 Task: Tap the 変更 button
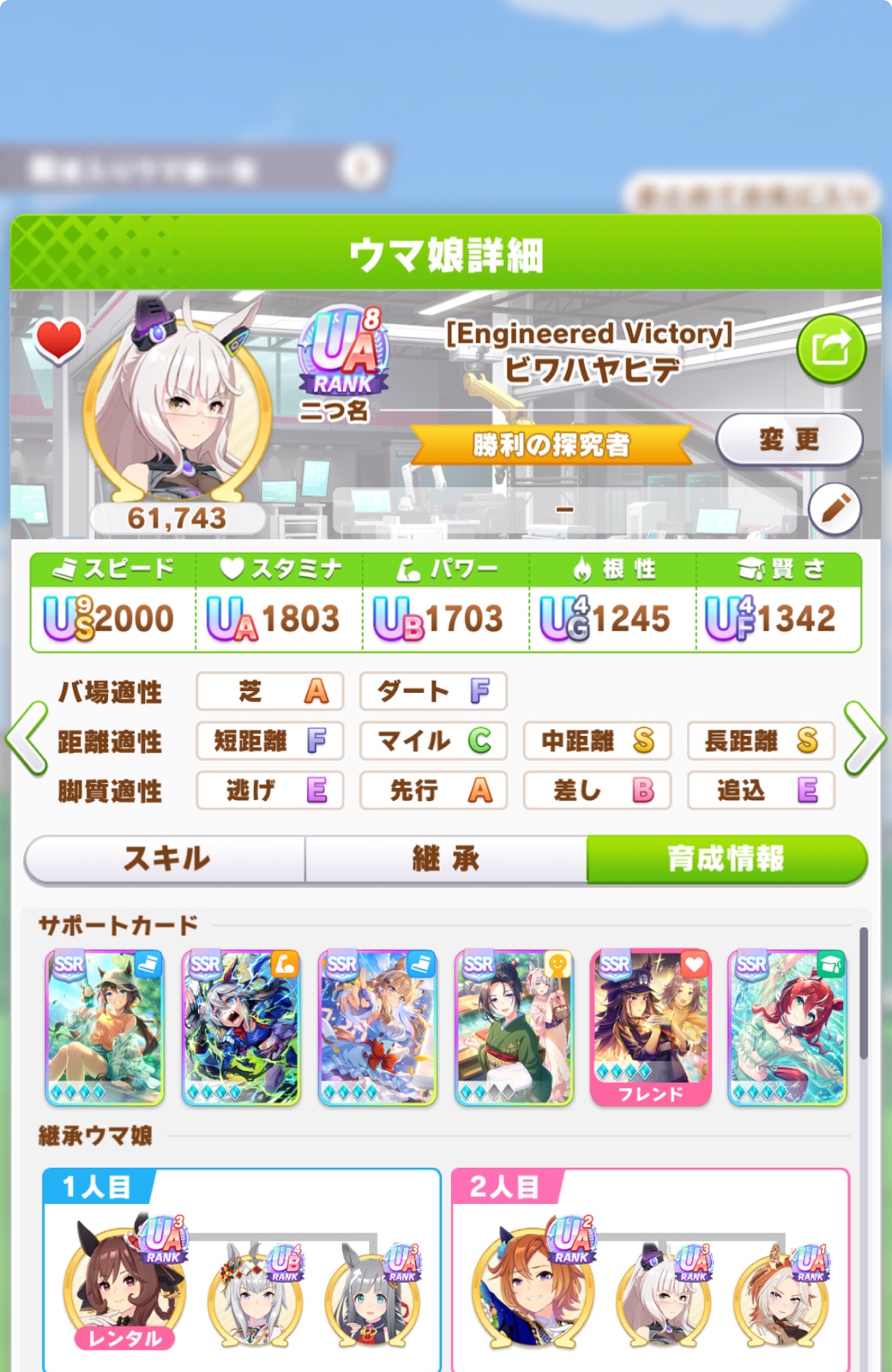[788, 440]
